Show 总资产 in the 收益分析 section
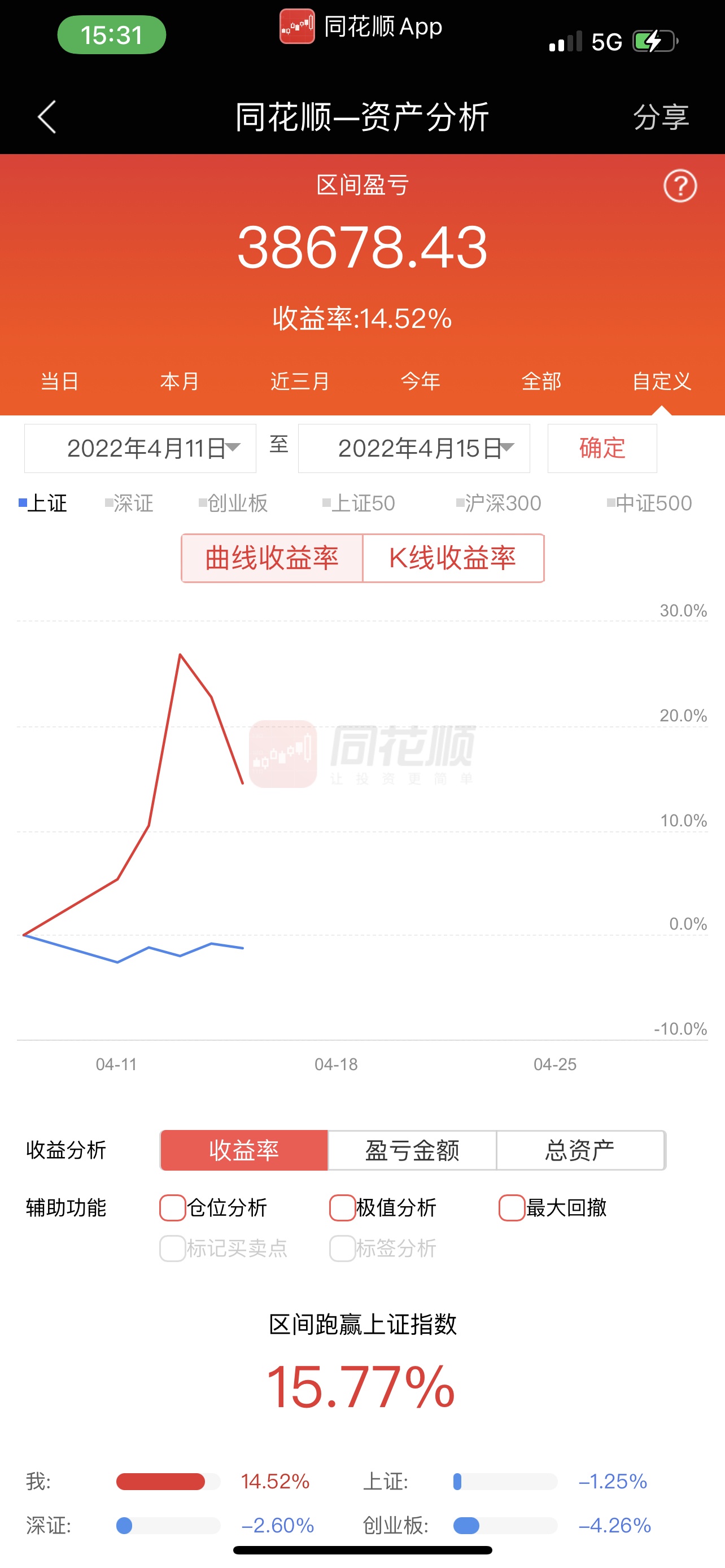The width and height of the screenshot is (725, 1568). click(x=580, y=1150)
